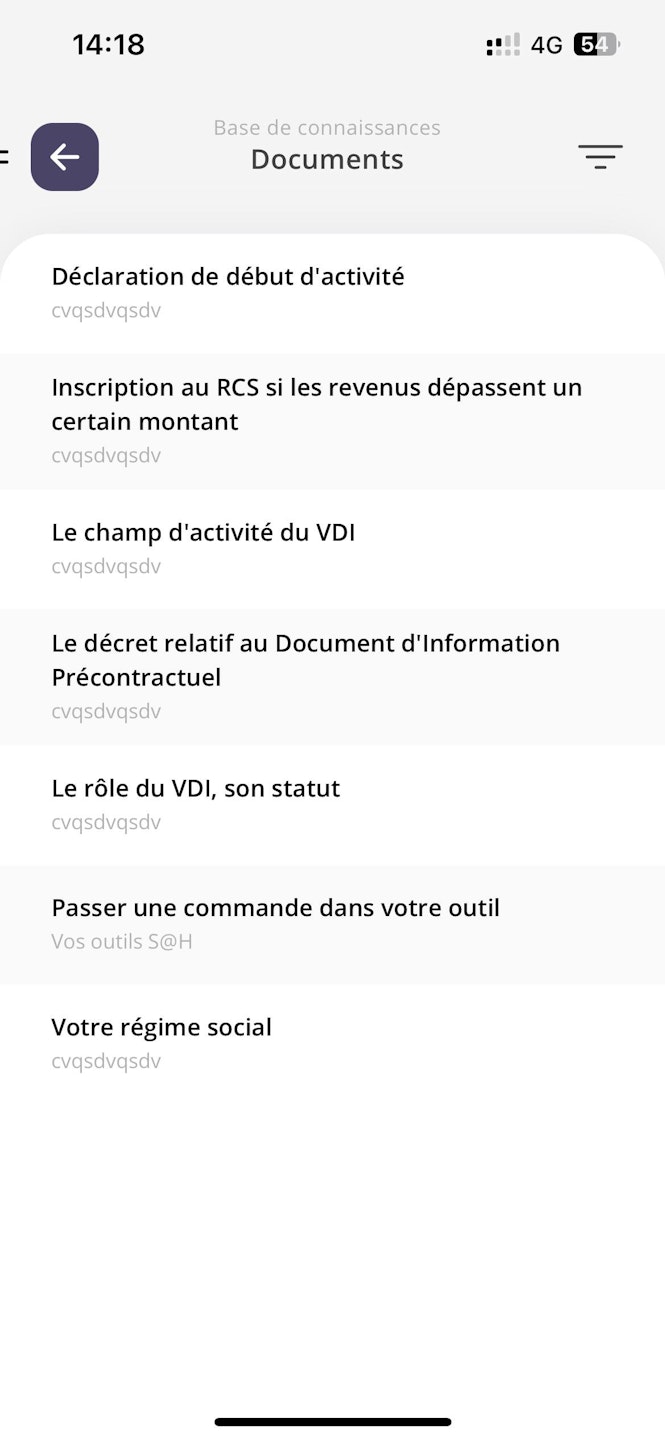Open Inscription au RCS document
This screenshot has height=1440, width=665.
tap(316, 420)
